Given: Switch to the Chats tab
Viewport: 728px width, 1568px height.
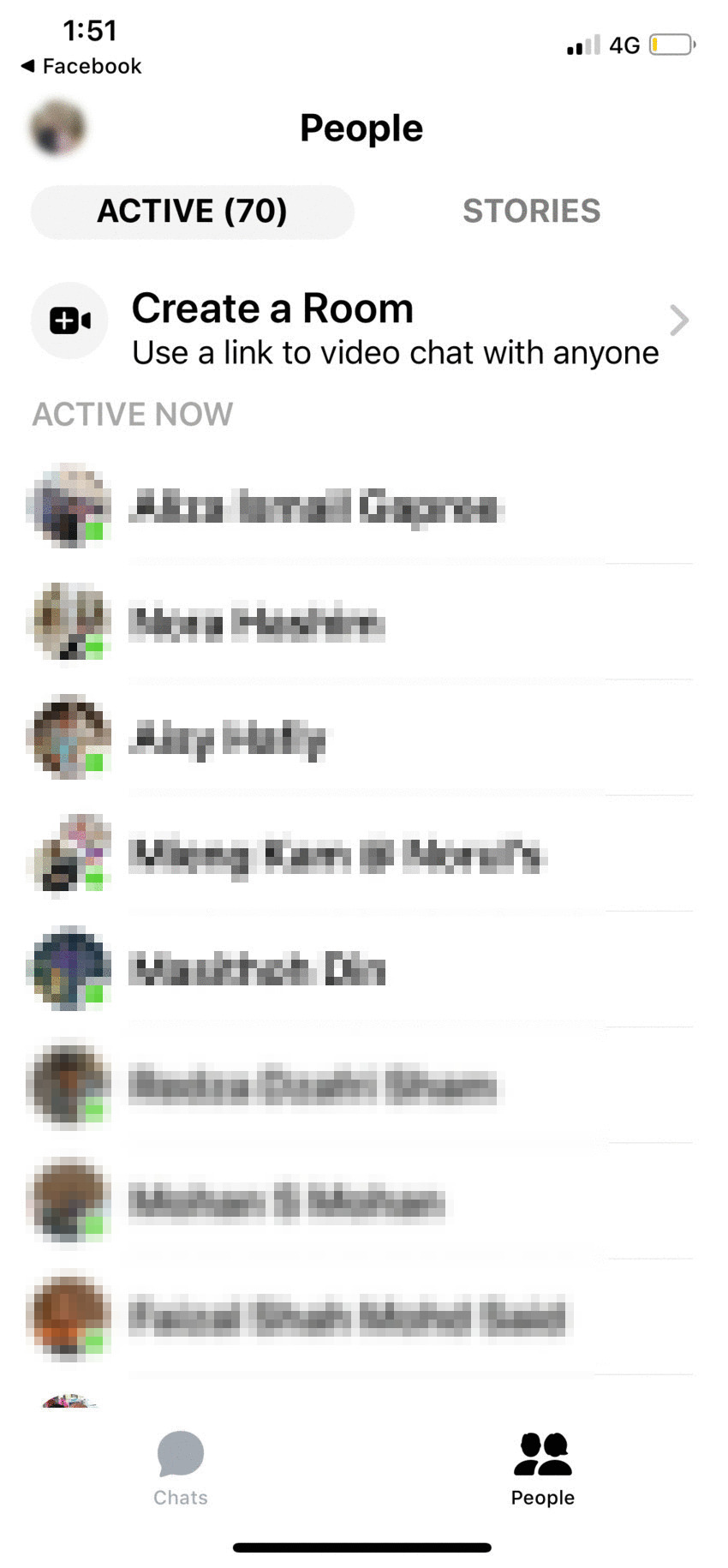Looking at the screenshot, I should pyautogui.click(x=180, y=1468).
